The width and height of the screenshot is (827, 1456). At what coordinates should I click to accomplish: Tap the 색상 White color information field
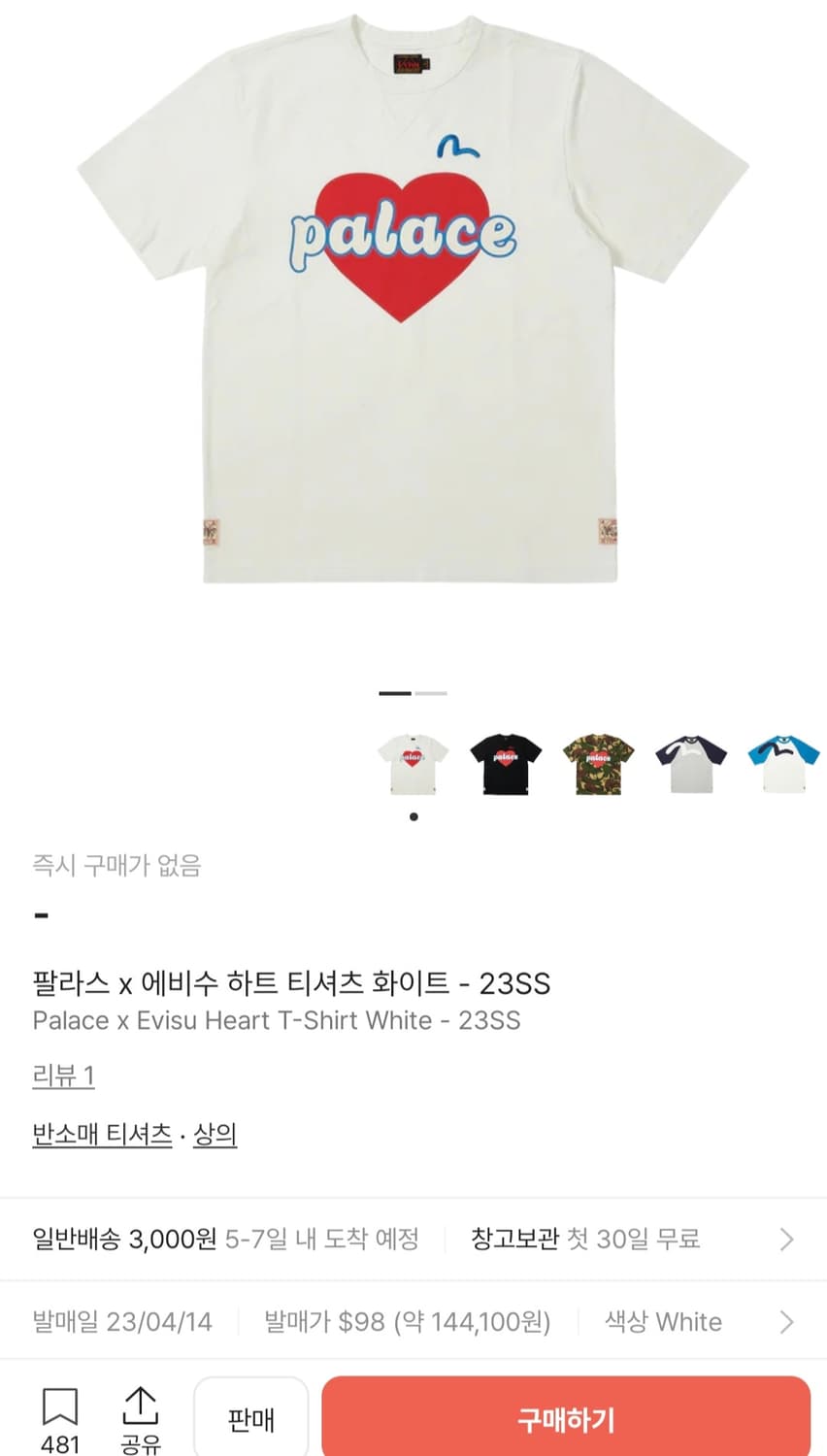coord(663,1321)
